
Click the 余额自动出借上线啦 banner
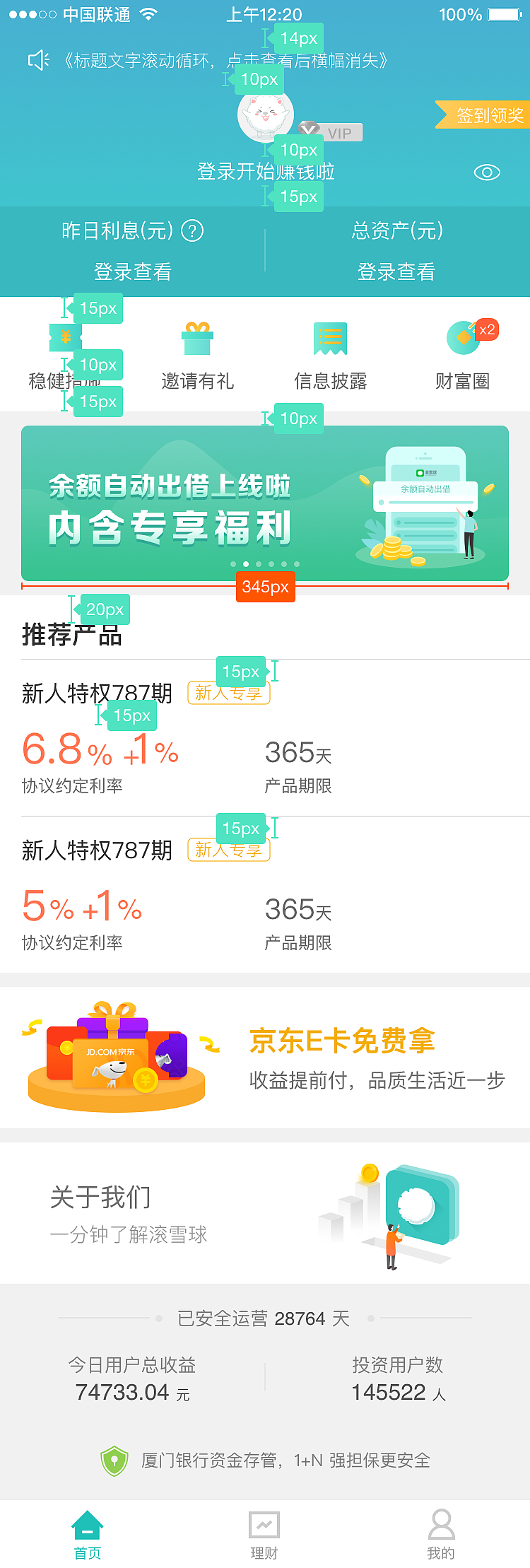(x=265, y=503)
